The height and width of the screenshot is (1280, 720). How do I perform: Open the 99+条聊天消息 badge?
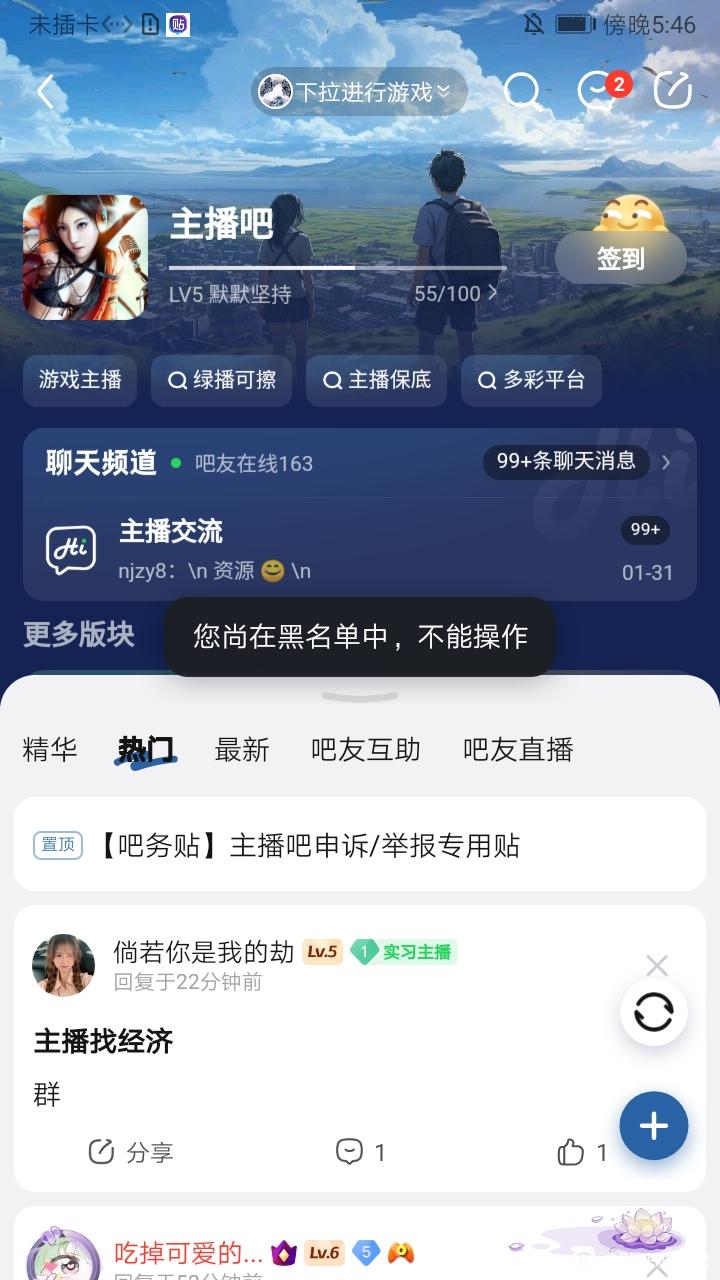pos(566,461)
